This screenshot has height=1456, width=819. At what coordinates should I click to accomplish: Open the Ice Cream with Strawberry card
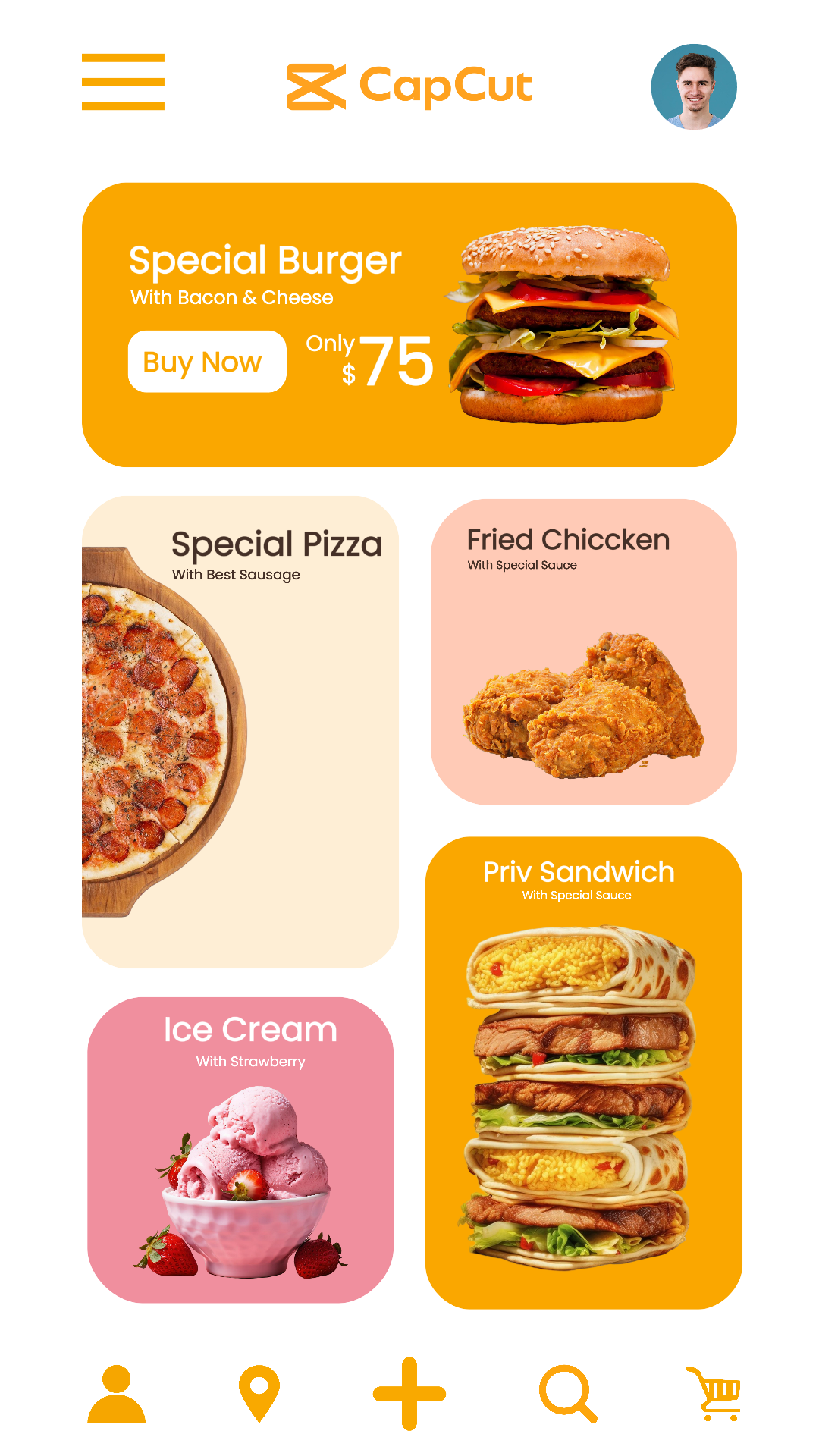(240, 1150)
